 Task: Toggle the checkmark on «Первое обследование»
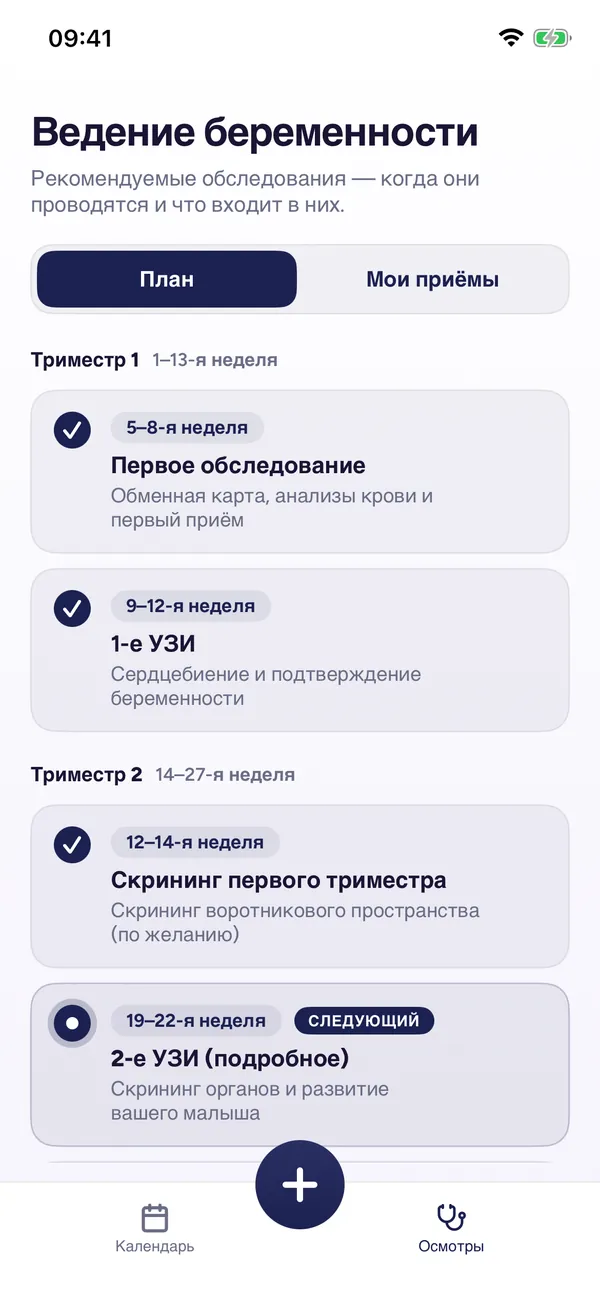(x=72, y=430)
